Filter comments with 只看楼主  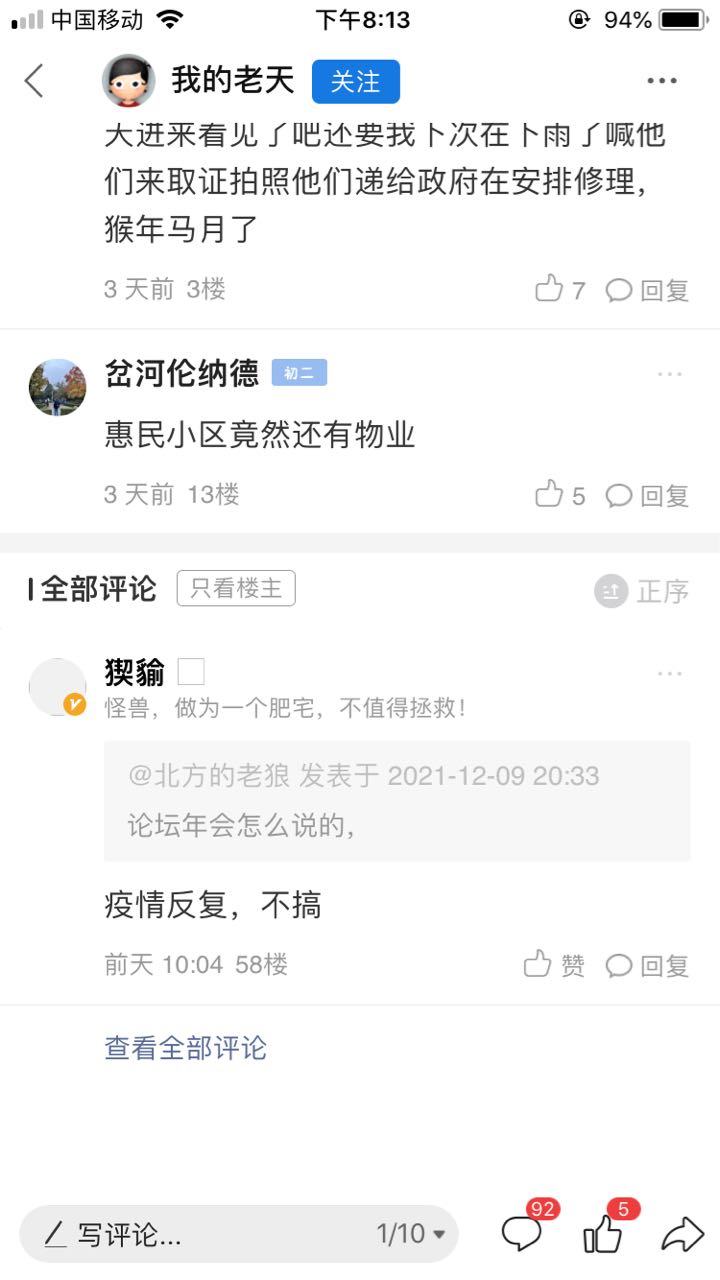click(236, 589)
